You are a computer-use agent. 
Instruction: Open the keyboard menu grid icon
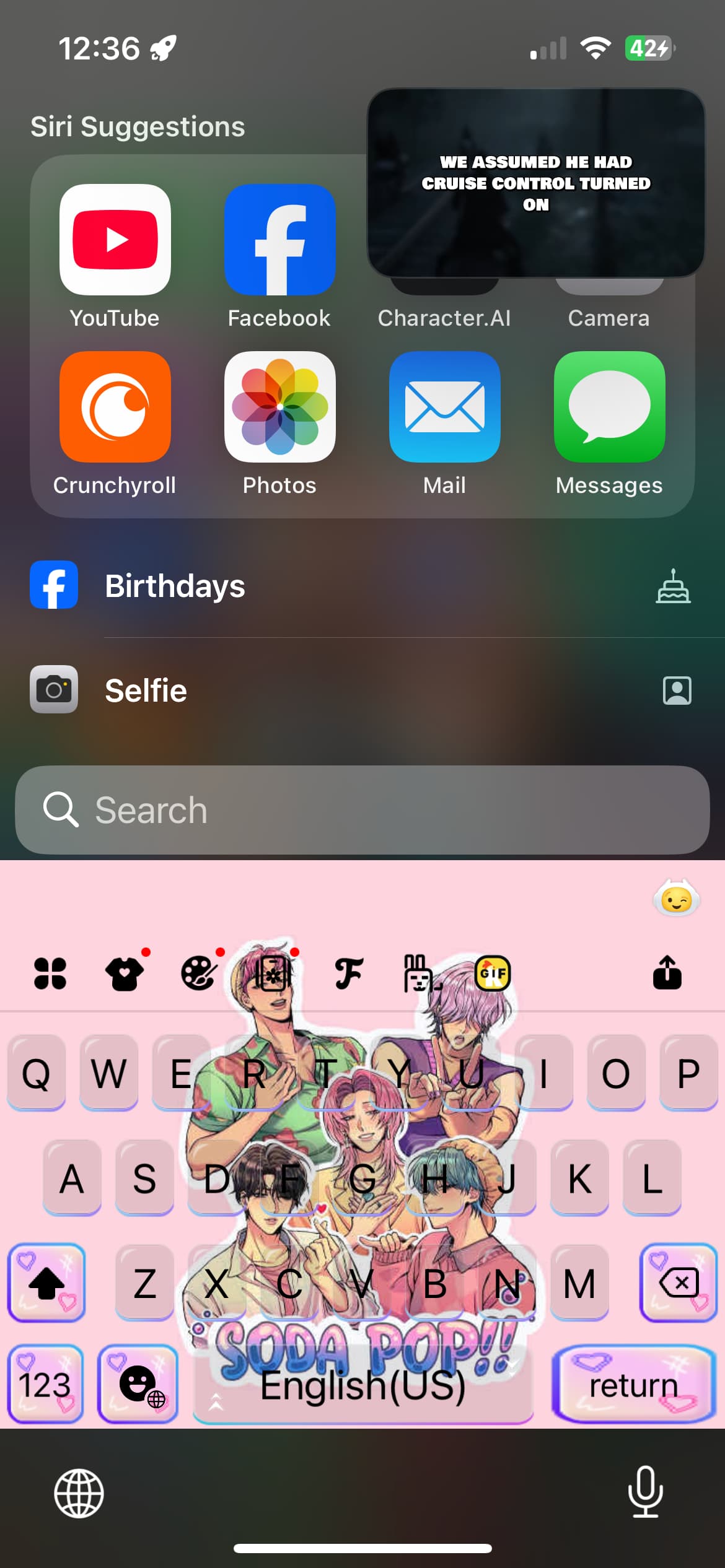pos(50,973)
